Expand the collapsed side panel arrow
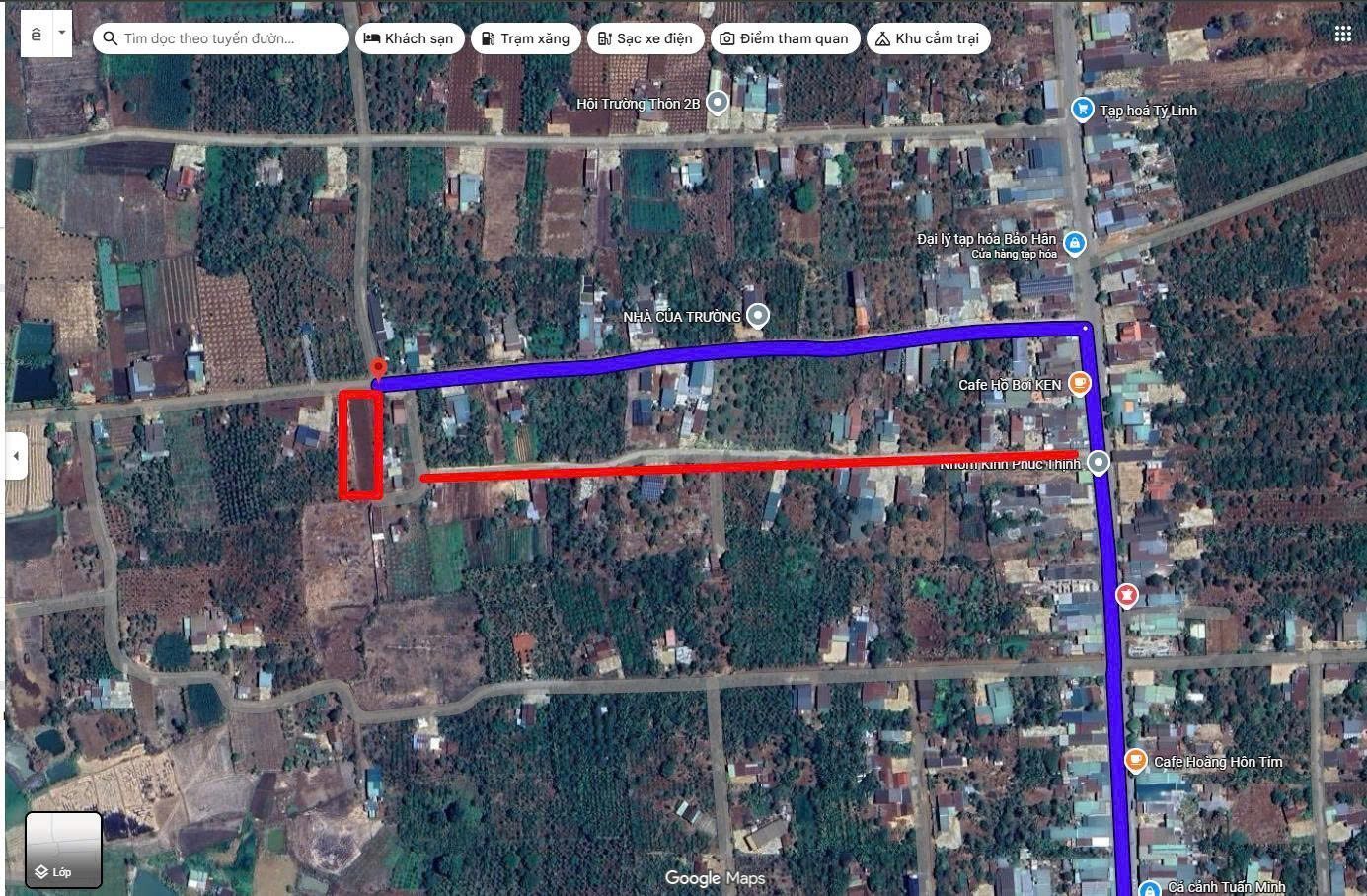Image resolution: width=1367 pixels, height=896 pixels. tap(16, 456)
